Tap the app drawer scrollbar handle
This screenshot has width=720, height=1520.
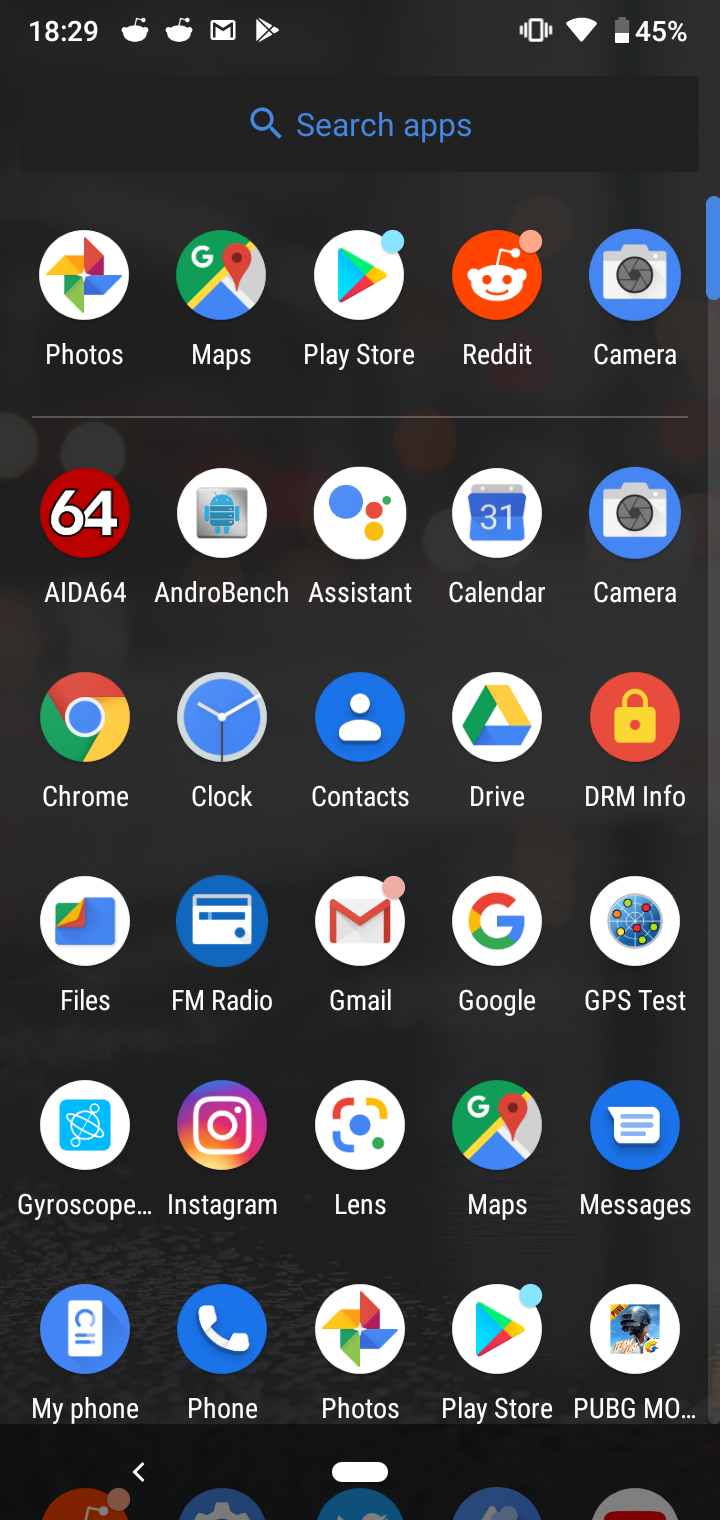coord(711,248)
